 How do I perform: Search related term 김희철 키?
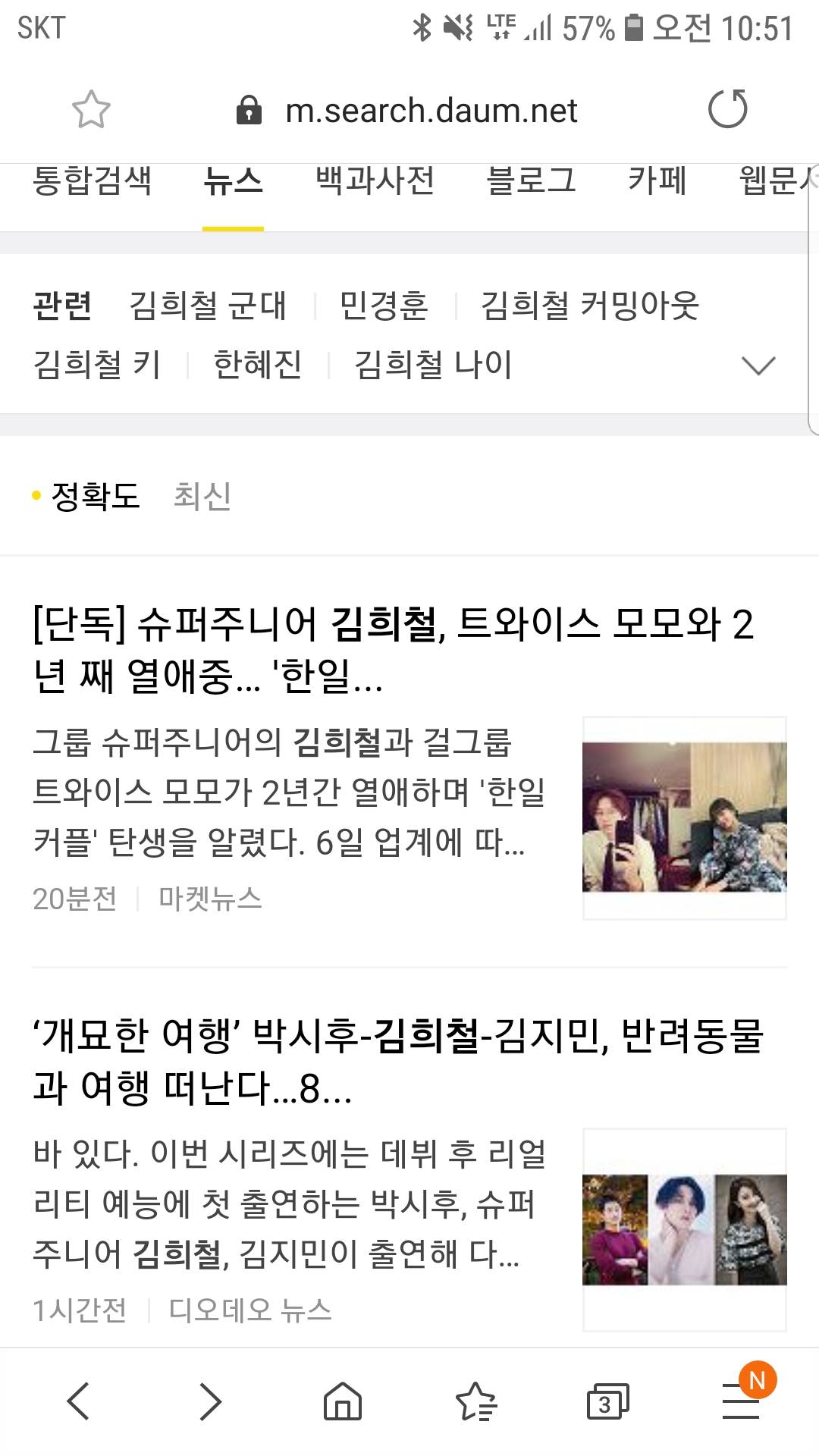[x=97, y=365]
